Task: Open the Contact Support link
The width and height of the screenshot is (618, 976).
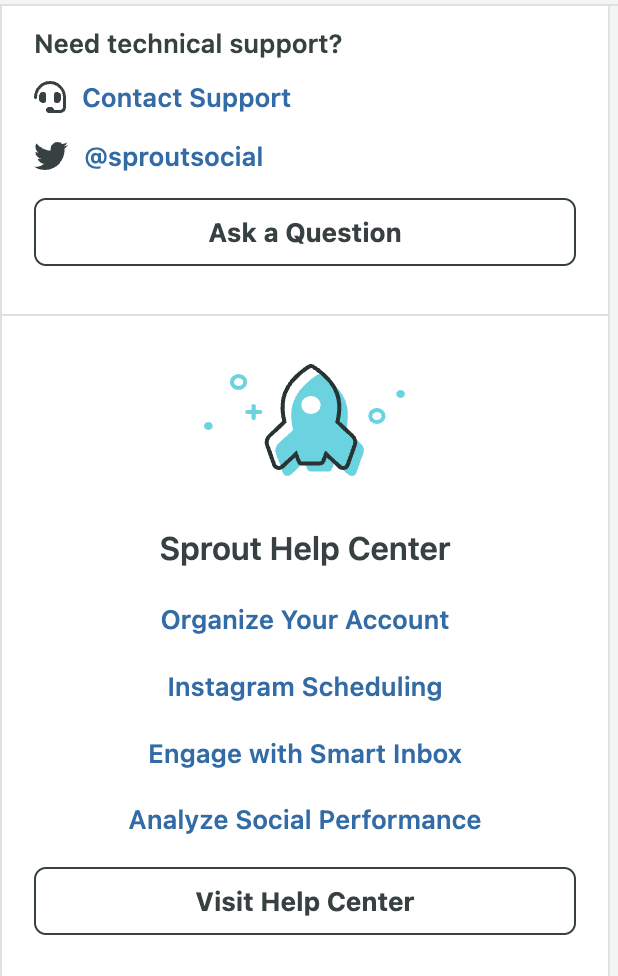Action: tap(186, 98)
